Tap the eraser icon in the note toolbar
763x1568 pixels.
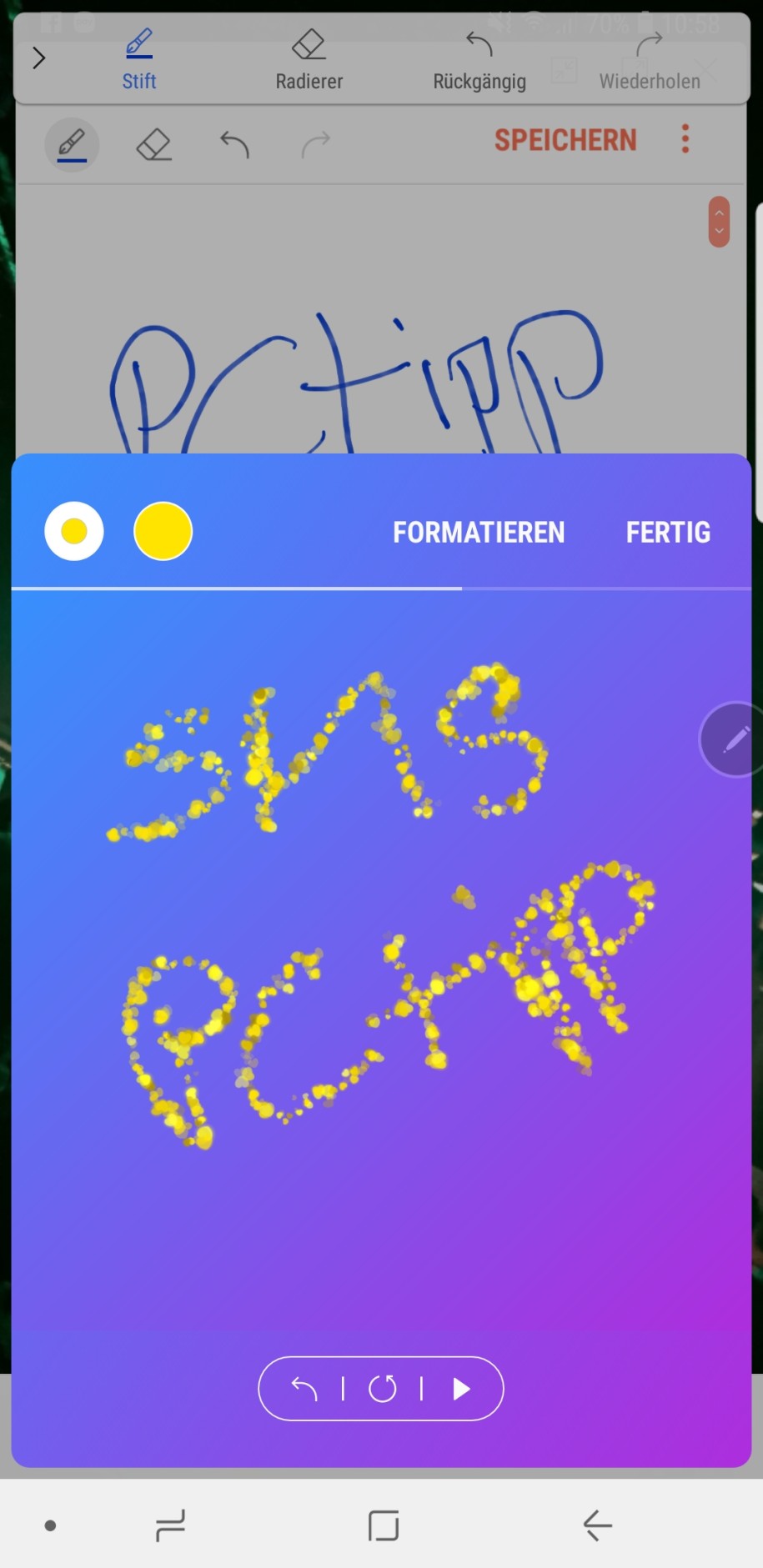coord(154,145)
